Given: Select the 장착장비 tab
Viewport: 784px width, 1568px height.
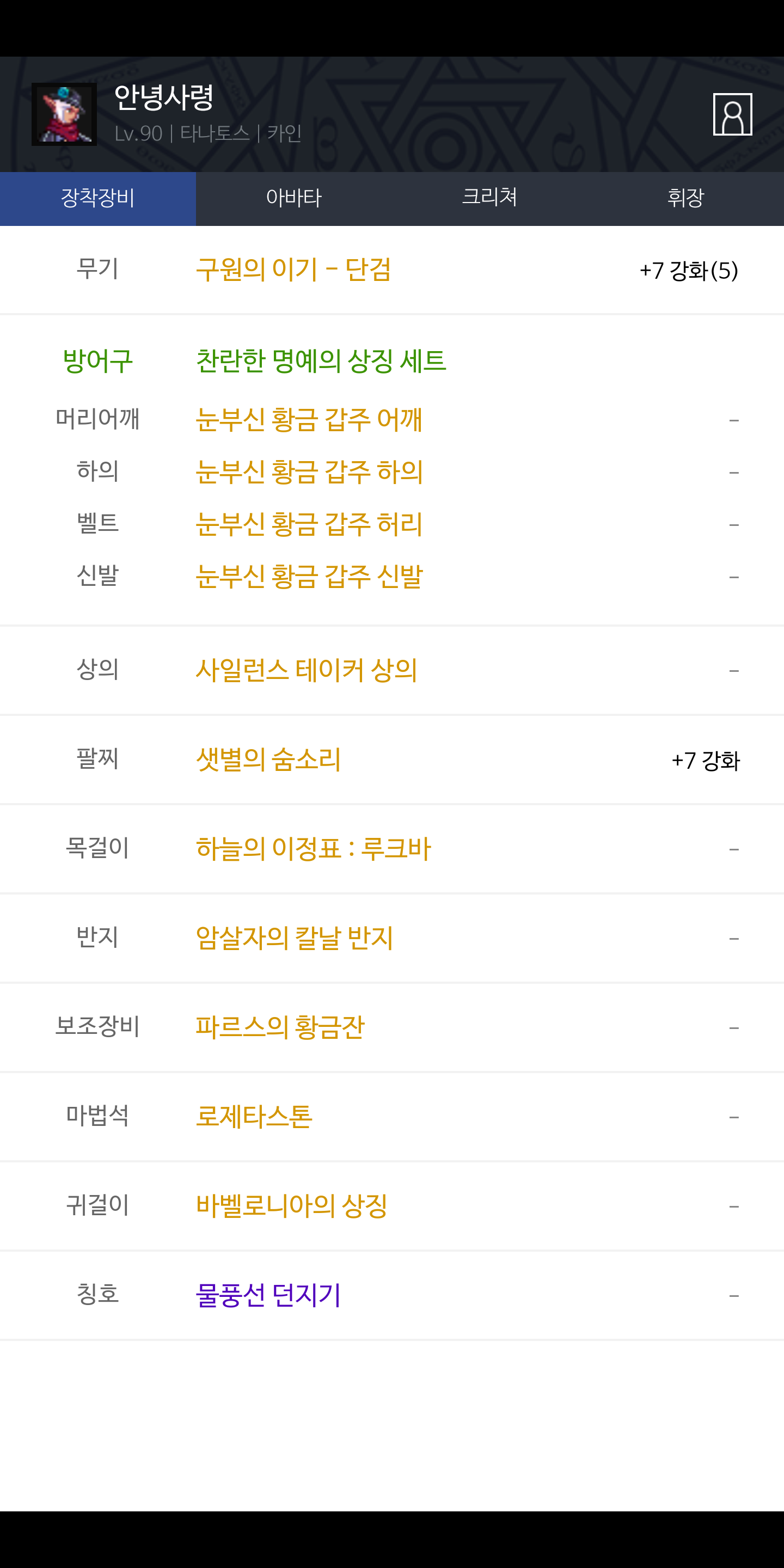Looking at the screenshot, I should tap(98, 198).
